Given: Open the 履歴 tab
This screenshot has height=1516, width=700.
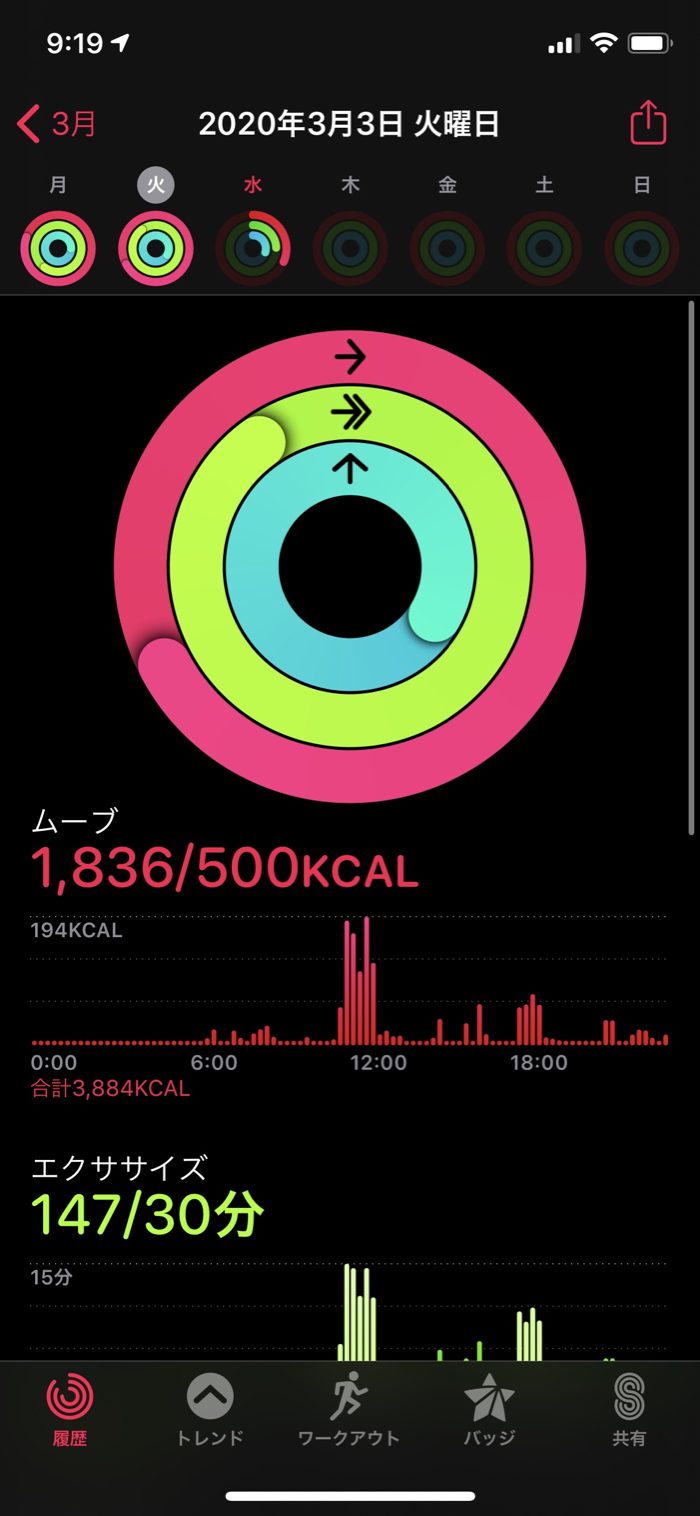Looking at the screenshot, I should pyautogui.click(x=70, y=1410).
